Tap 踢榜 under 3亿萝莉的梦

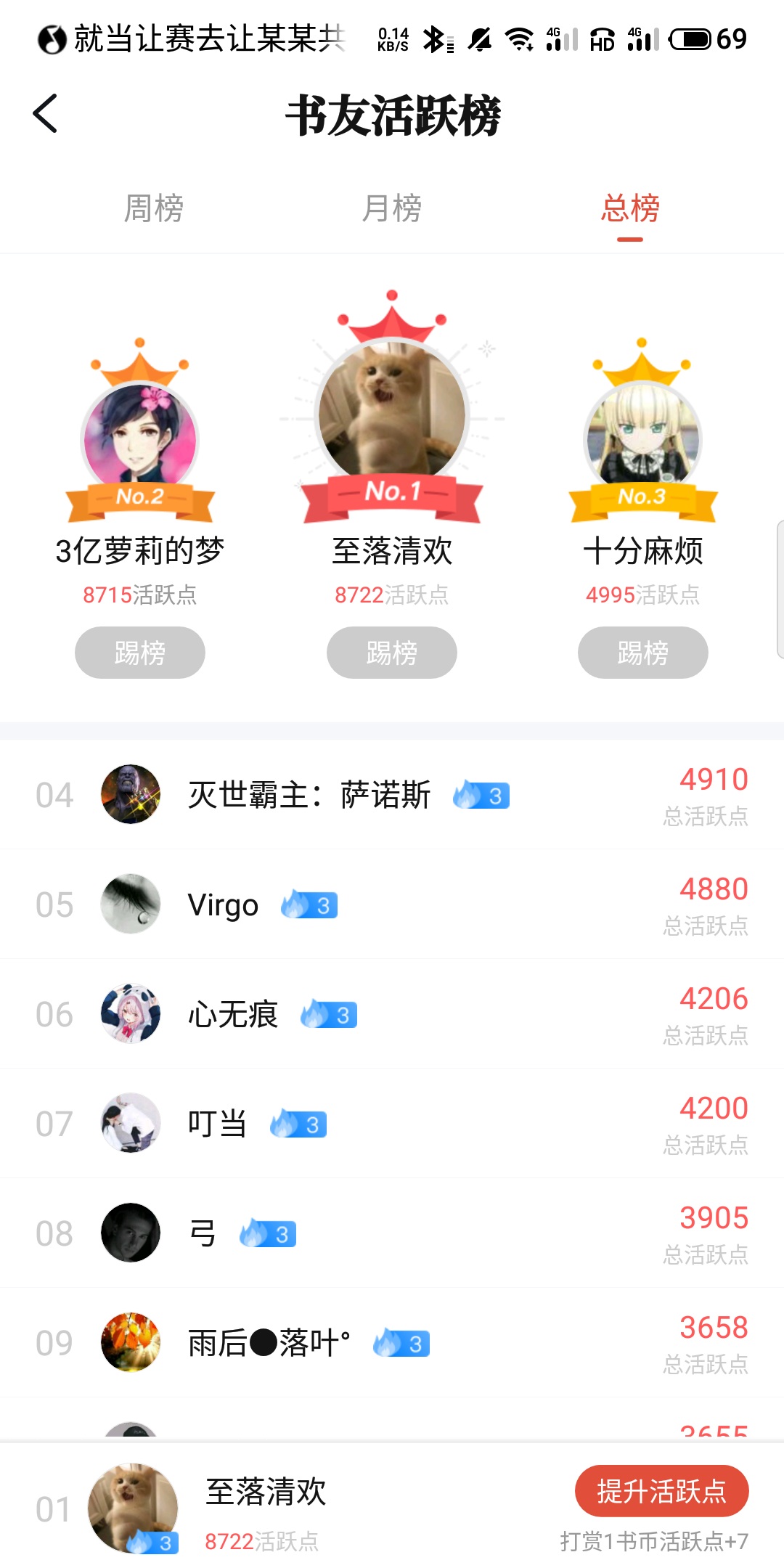click(140, 653)
